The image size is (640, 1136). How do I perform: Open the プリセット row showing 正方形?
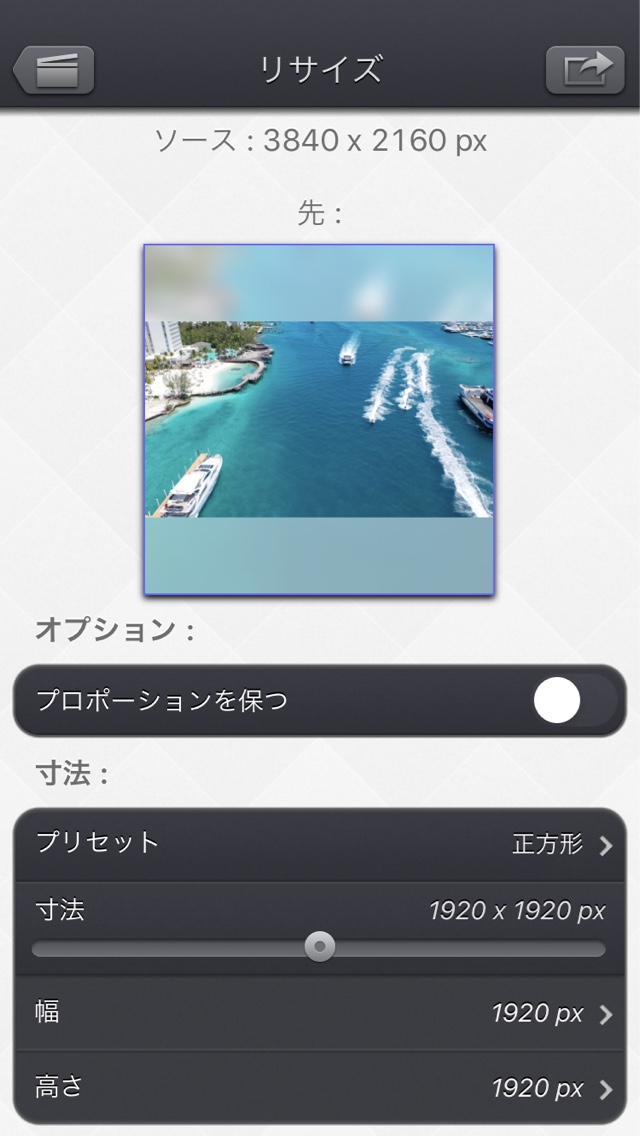point(320,844)
